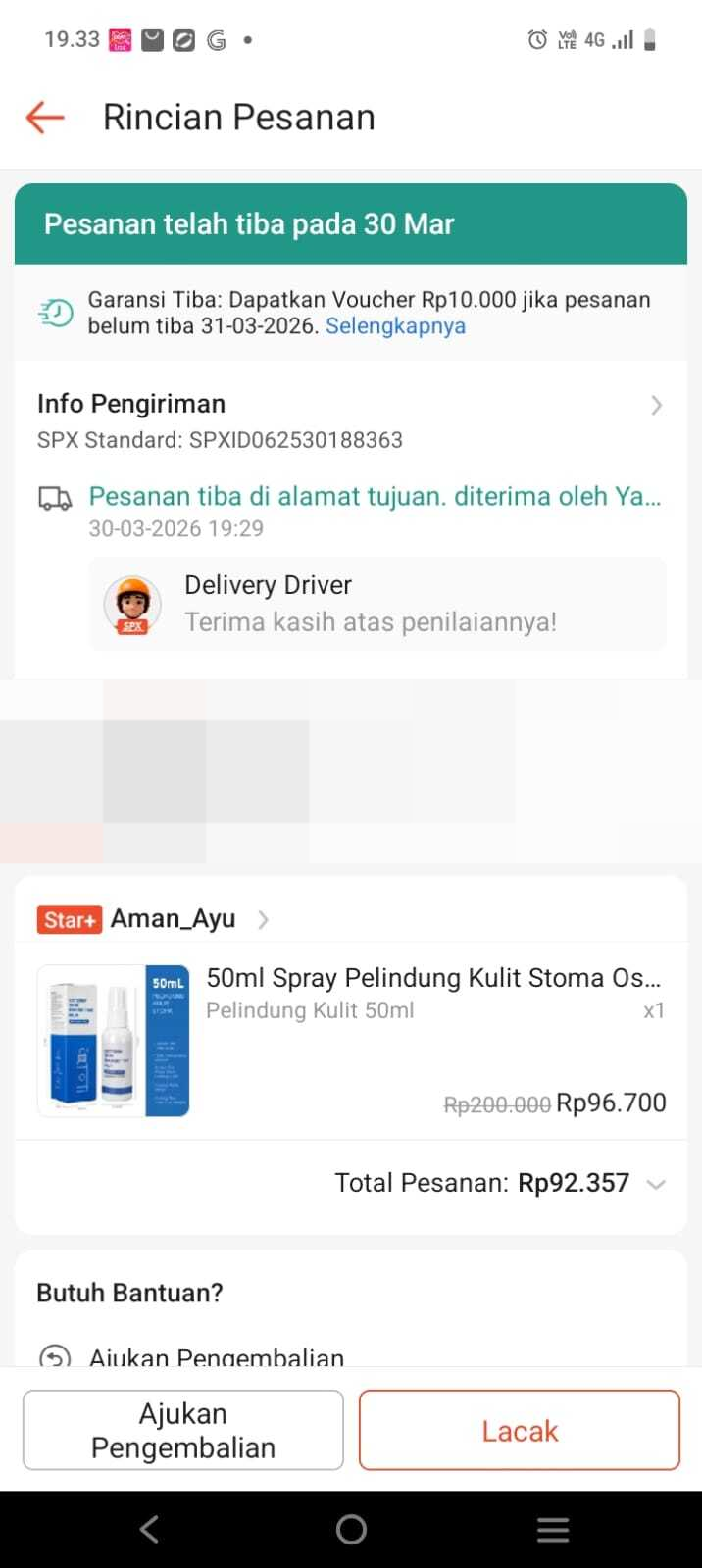
Task: Go to the Android home screen
Action: pos(351,1529)
